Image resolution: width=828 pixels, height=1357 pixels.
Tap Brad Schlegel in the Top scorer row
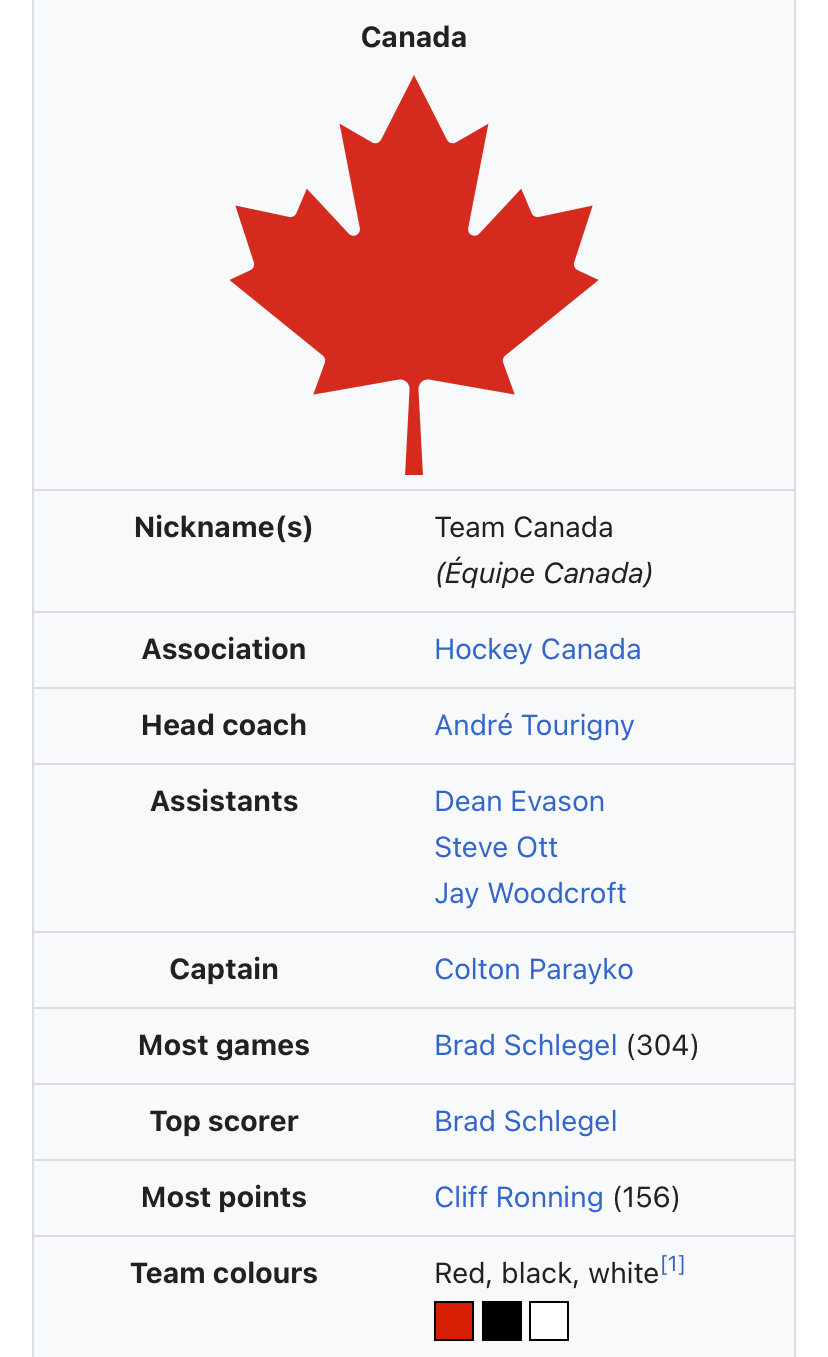pos(526,1122)
